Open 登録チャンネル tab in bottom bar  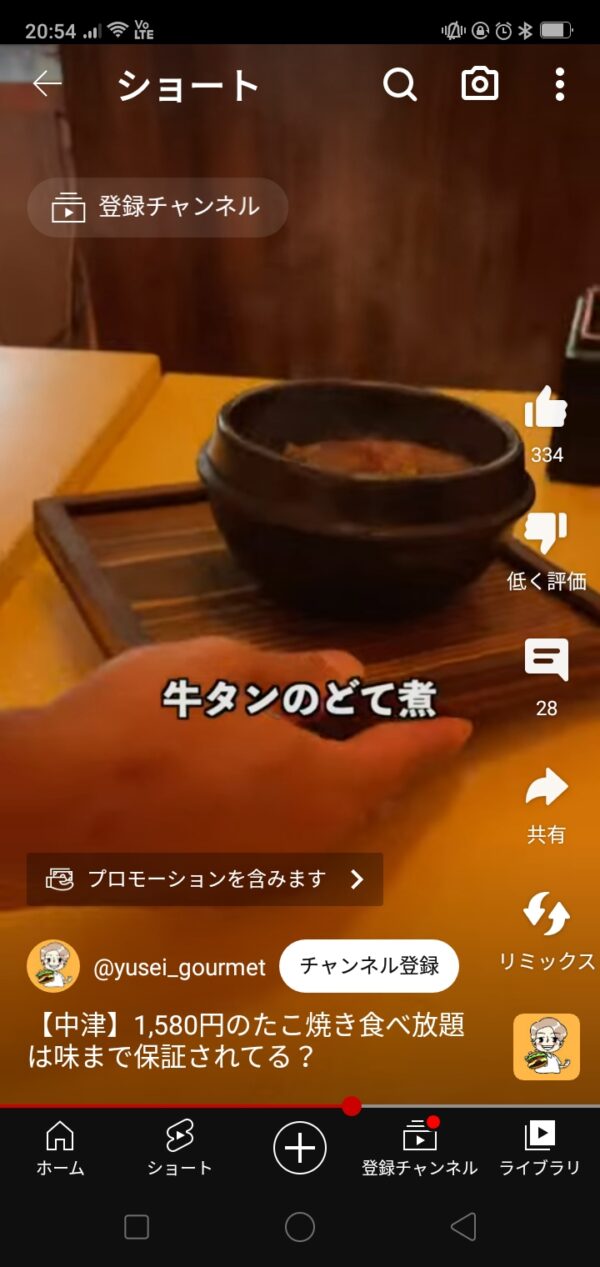click(x=420, y=1147)
